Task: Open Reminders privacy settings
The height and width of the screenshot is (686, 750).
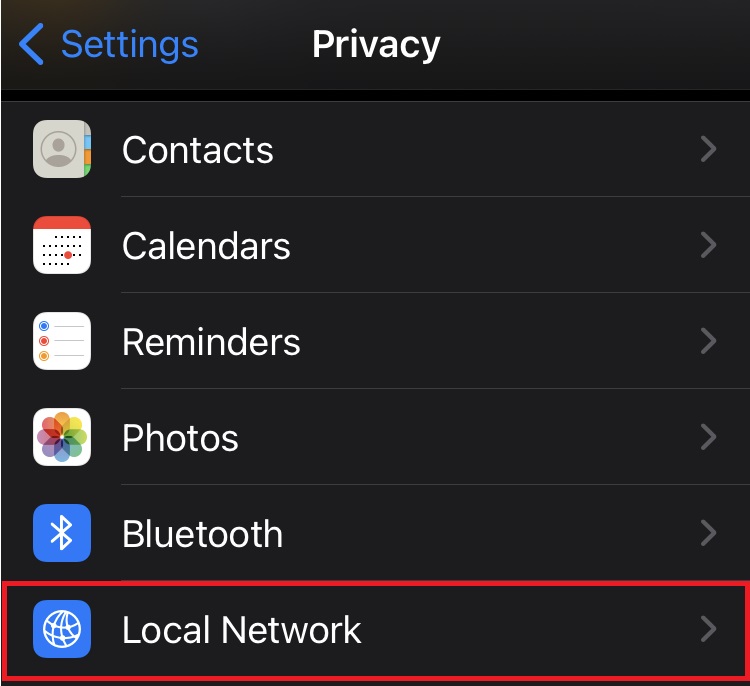Action: 375,342
